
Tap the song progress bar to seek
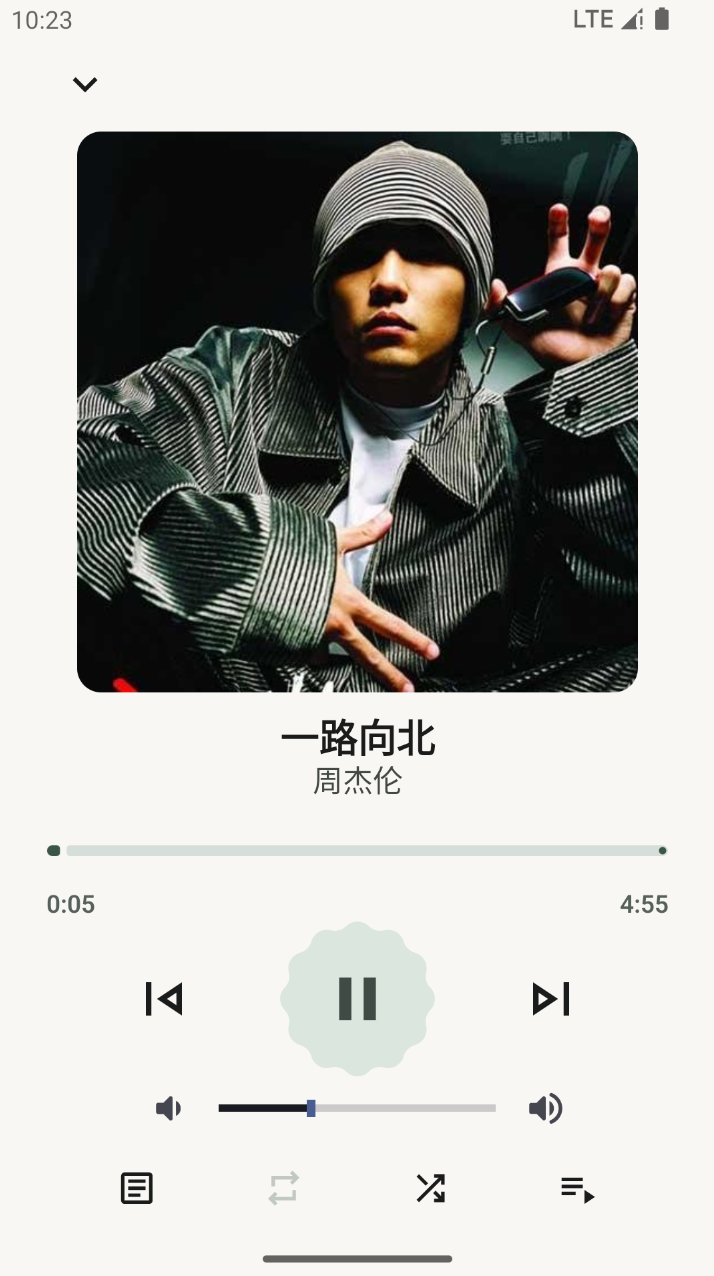click(x=357, y=851)
